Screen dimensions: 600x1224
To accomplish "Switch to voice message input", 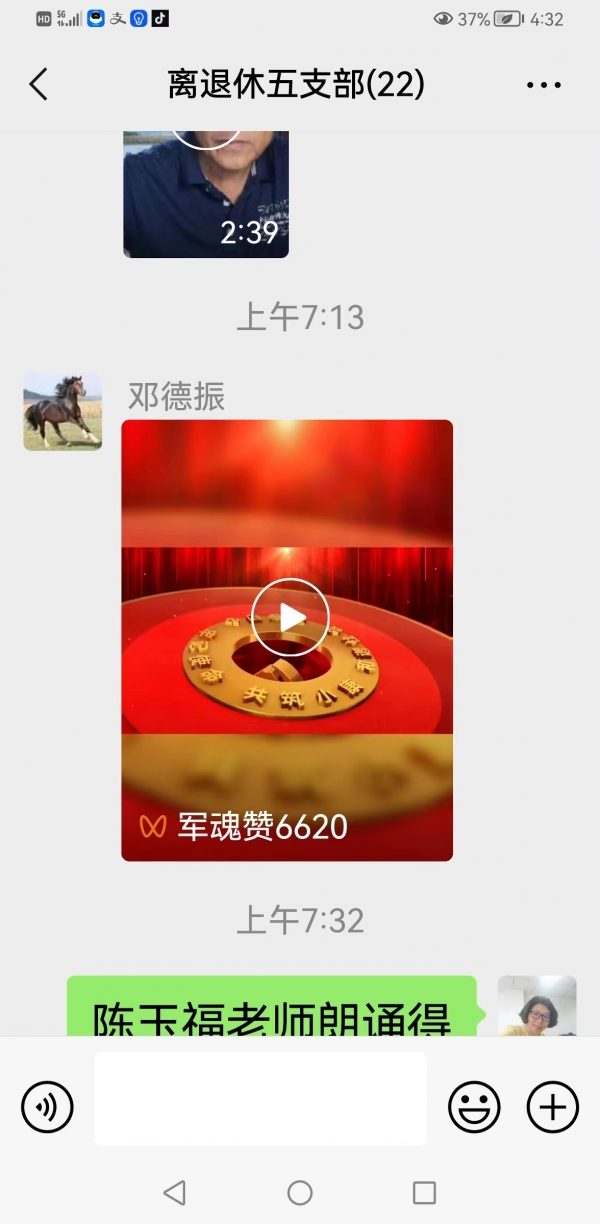I will point(47,1106).
